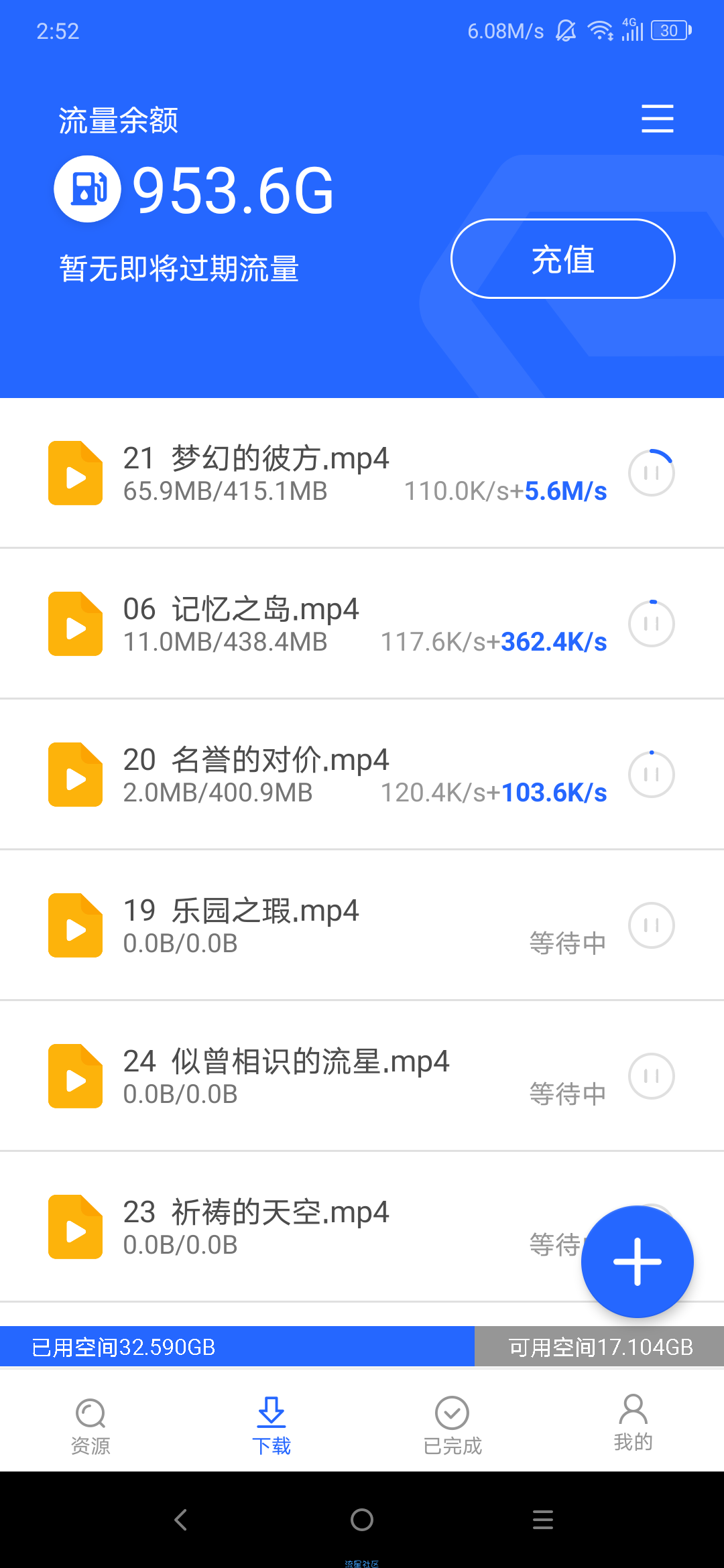Go back using the system back button
This screenshot has width=724, height=1568.
(x=180, y=1519)
